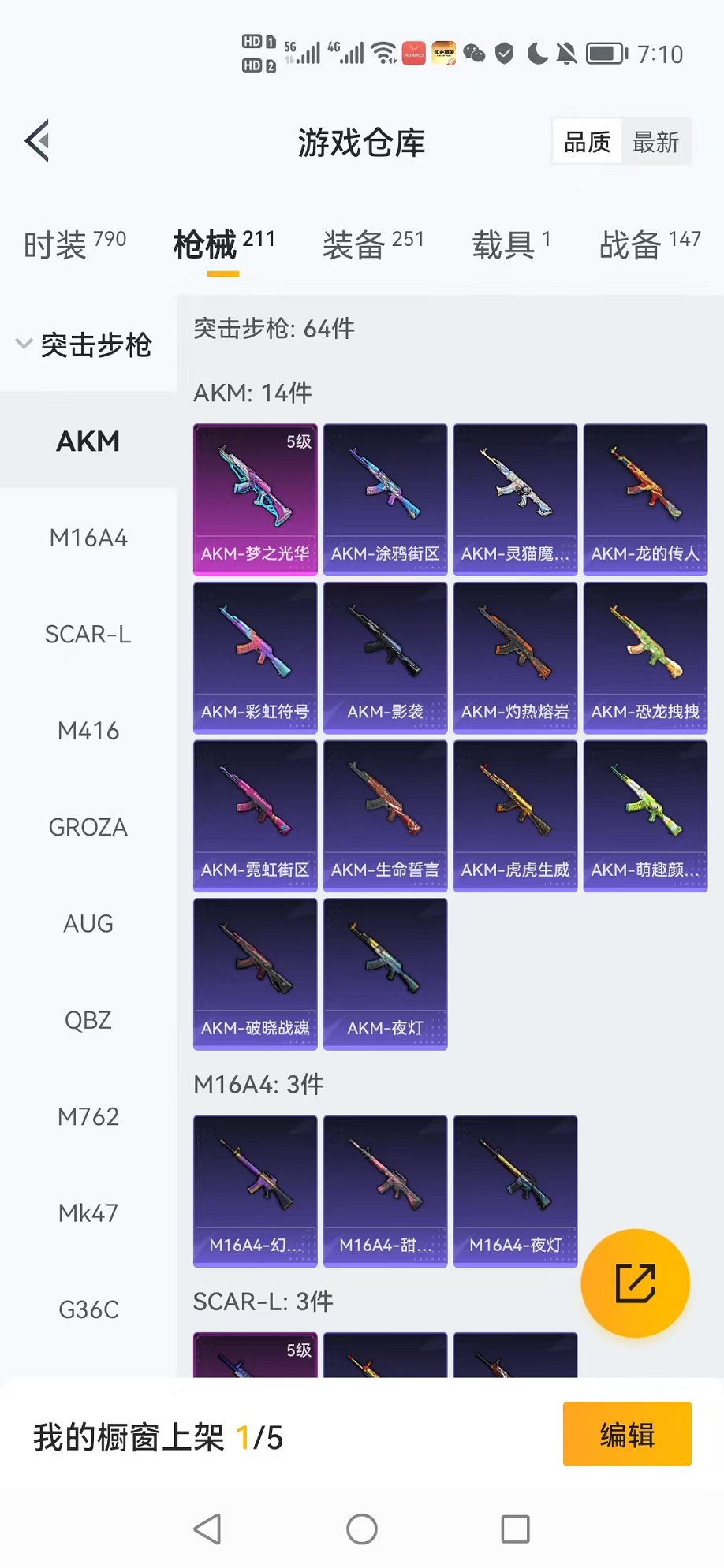Select M416 in the weapon list
The width and height of the screenshot is (724, 1568).
[x=88, y=731]
